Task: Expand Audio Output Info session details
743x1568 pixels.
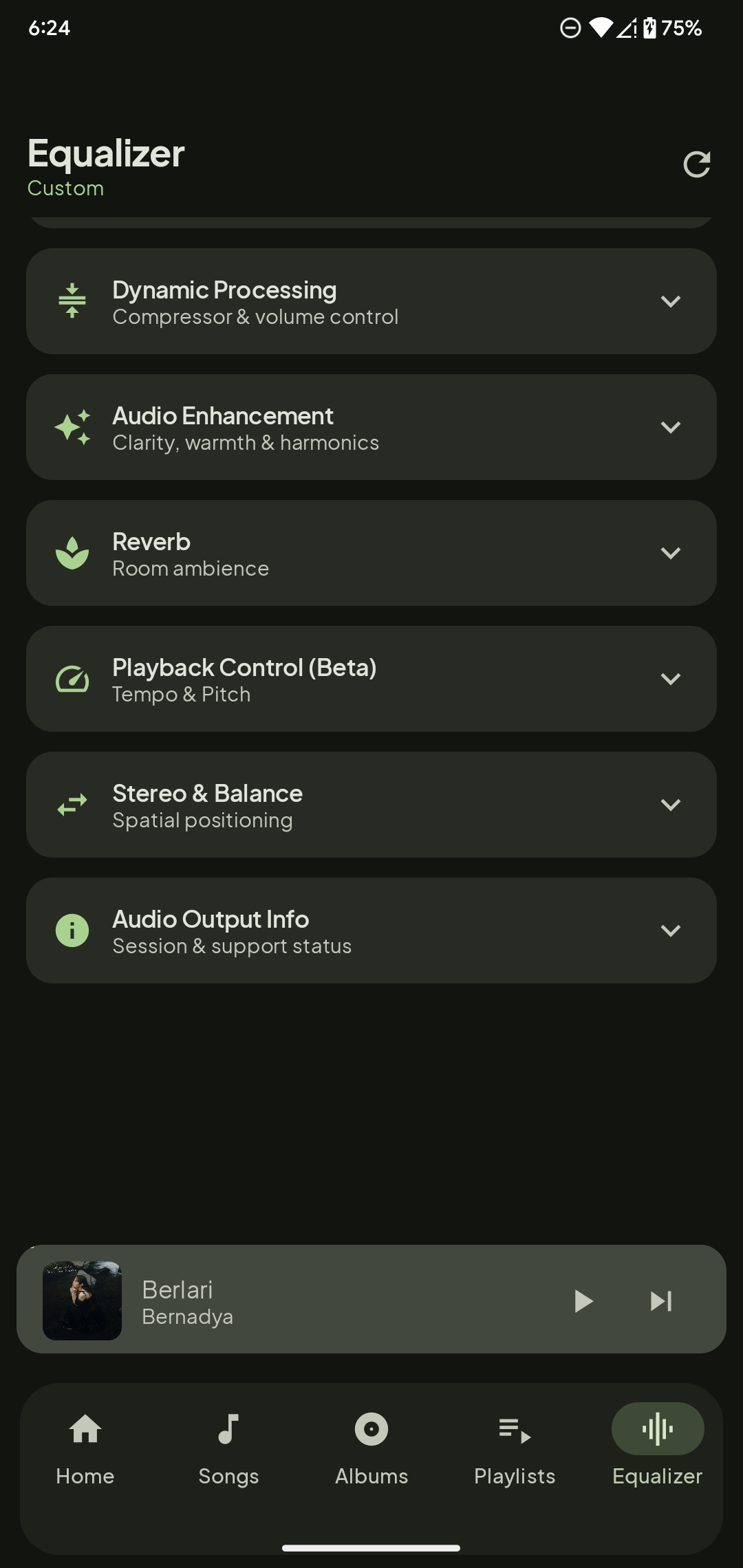Action: click(x=672, y=930)
